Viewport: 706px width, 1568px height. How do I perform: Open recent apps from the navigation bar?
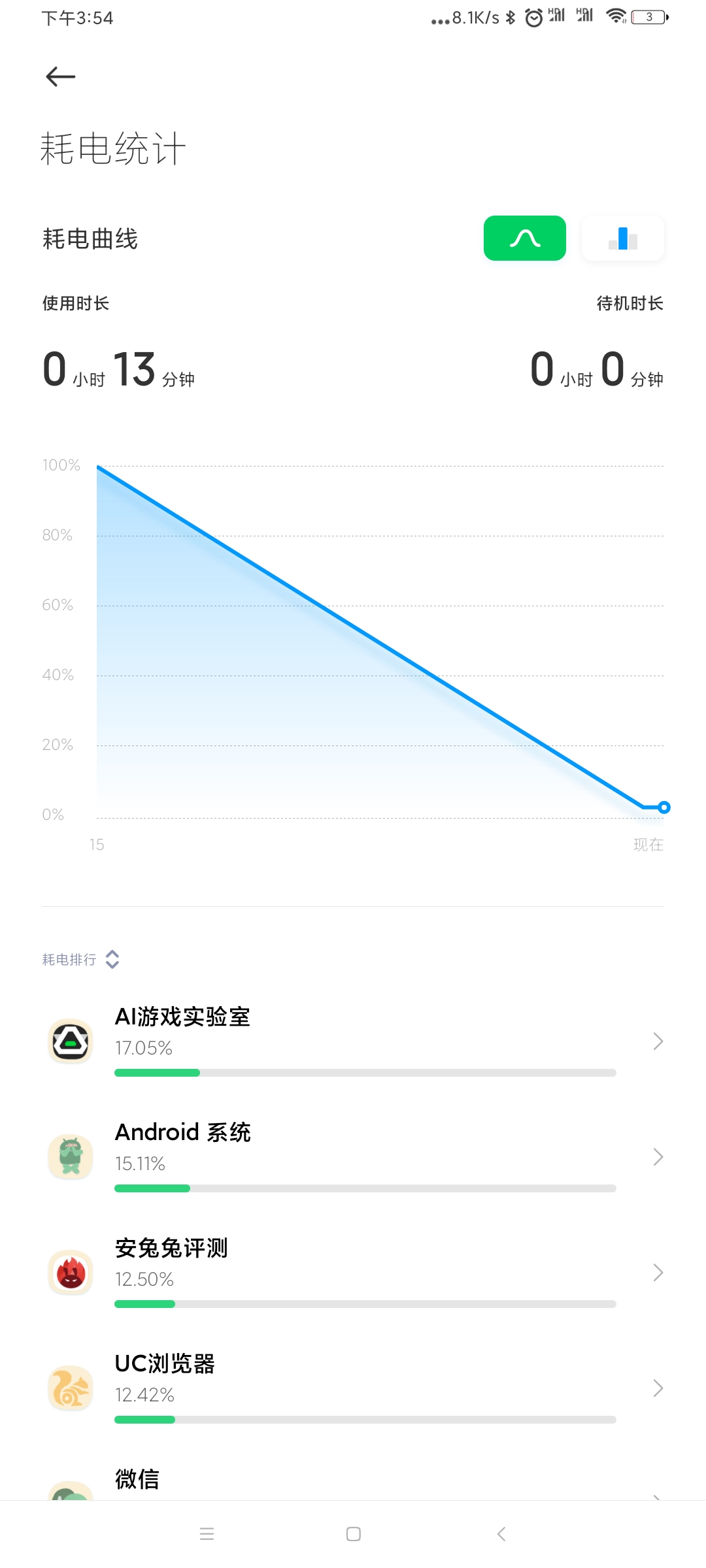[207, 1534]
